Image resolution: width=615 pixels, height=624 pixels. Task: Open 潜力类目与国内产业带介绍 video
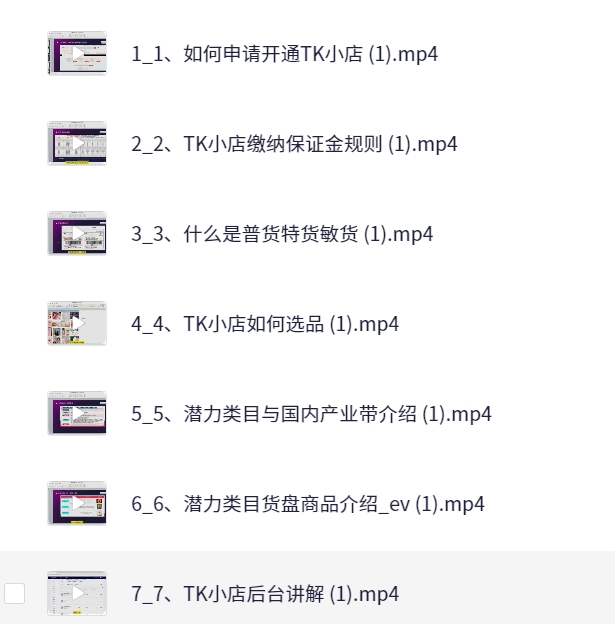point(311,414)
